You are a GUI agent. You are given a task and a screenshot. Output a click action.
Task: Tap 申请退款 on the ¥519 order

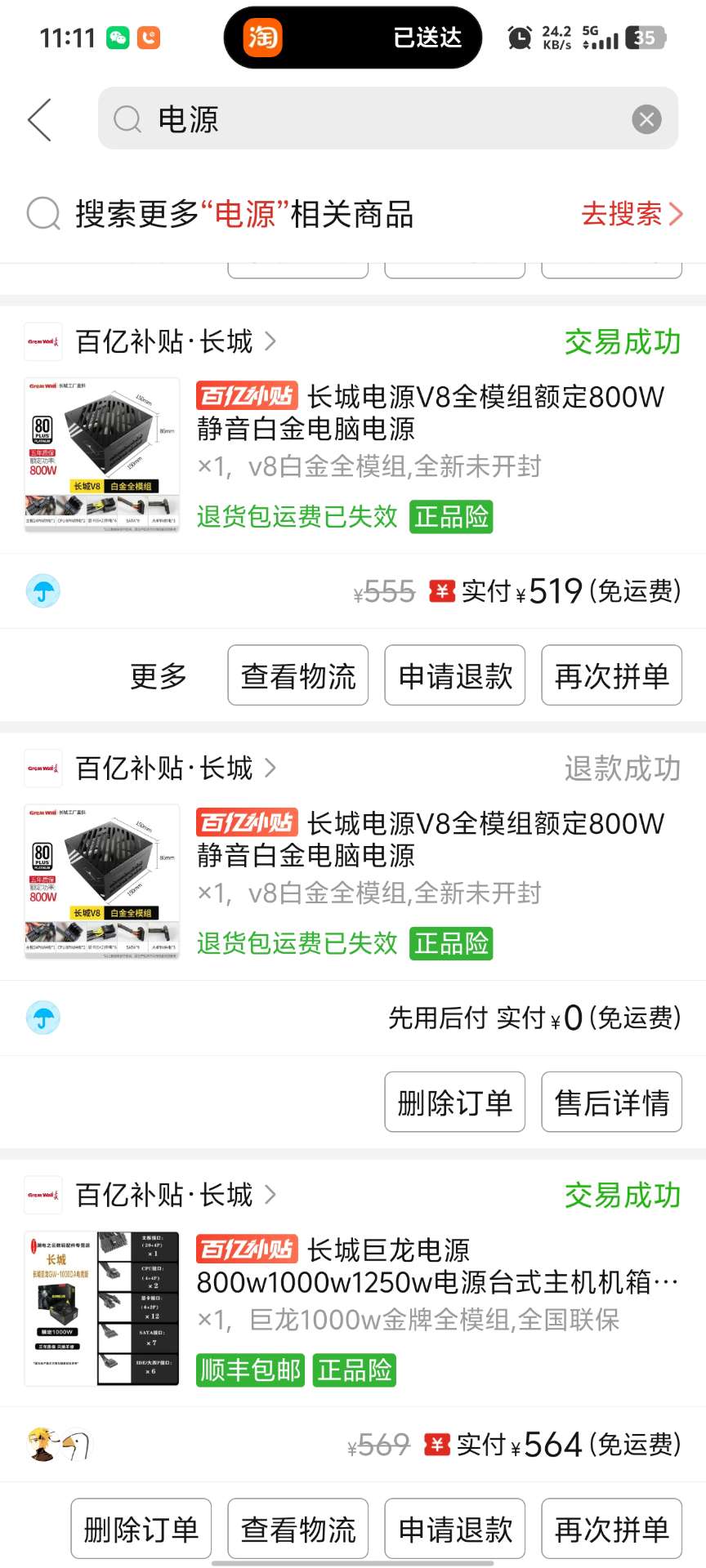(x=455, y=675)
